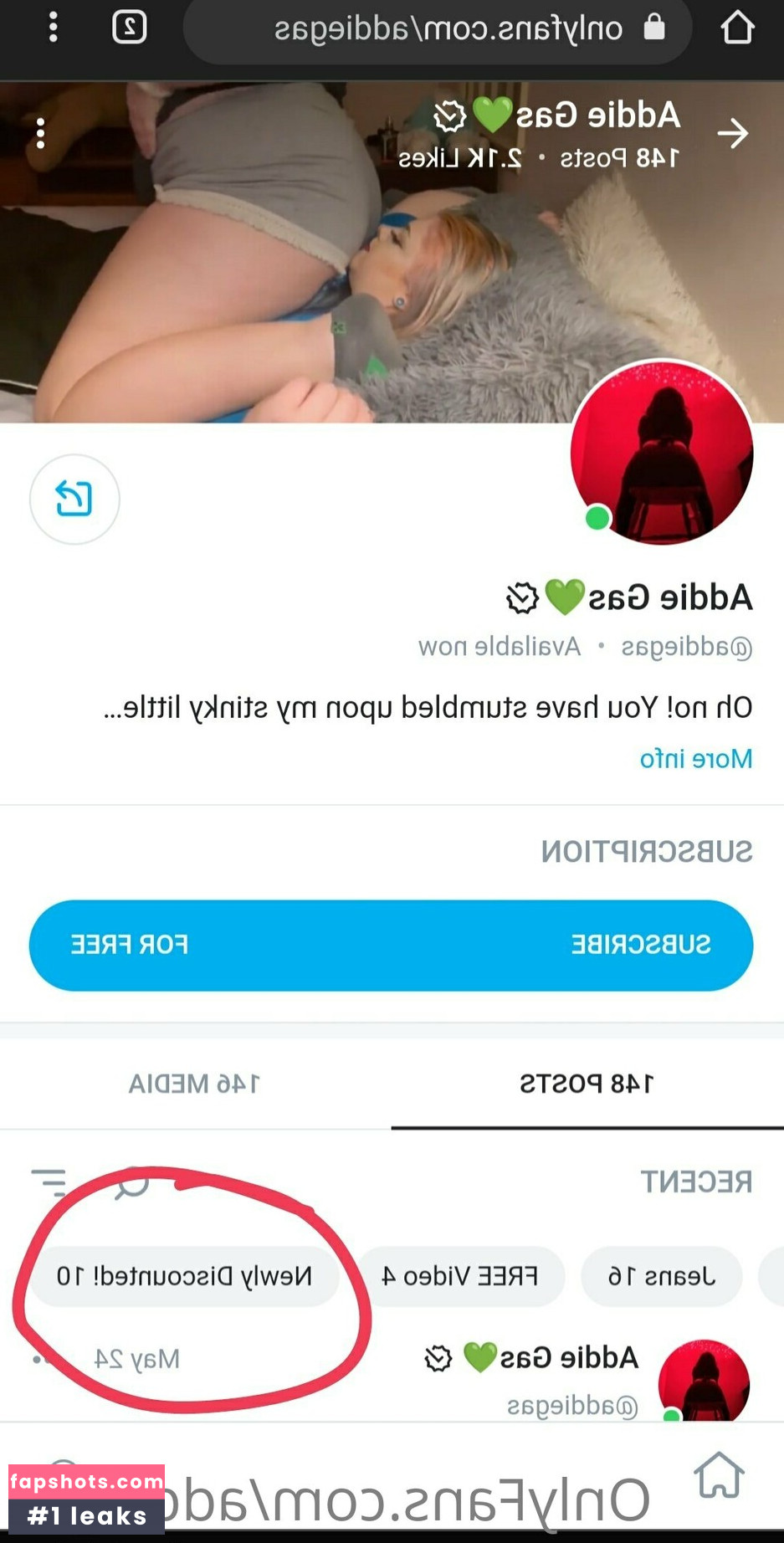Screen dimensions: 784x1543
Task: Open the browser tab switcher showing 2
Action: (129, 28)
